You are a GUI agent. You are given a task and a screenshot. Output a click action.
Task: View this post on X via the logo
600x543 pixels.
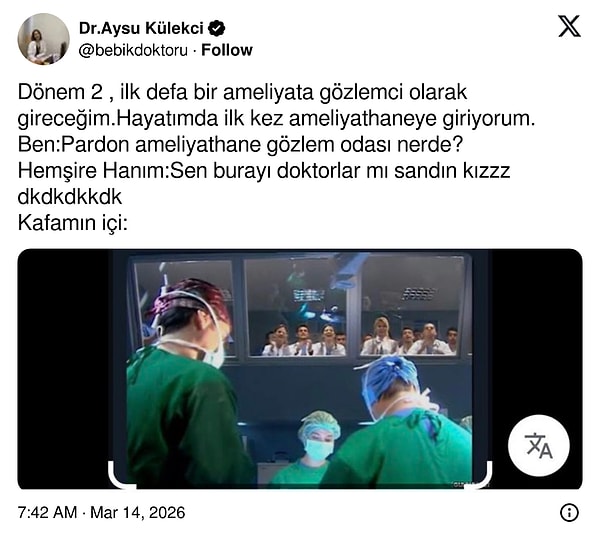point(568,27)
